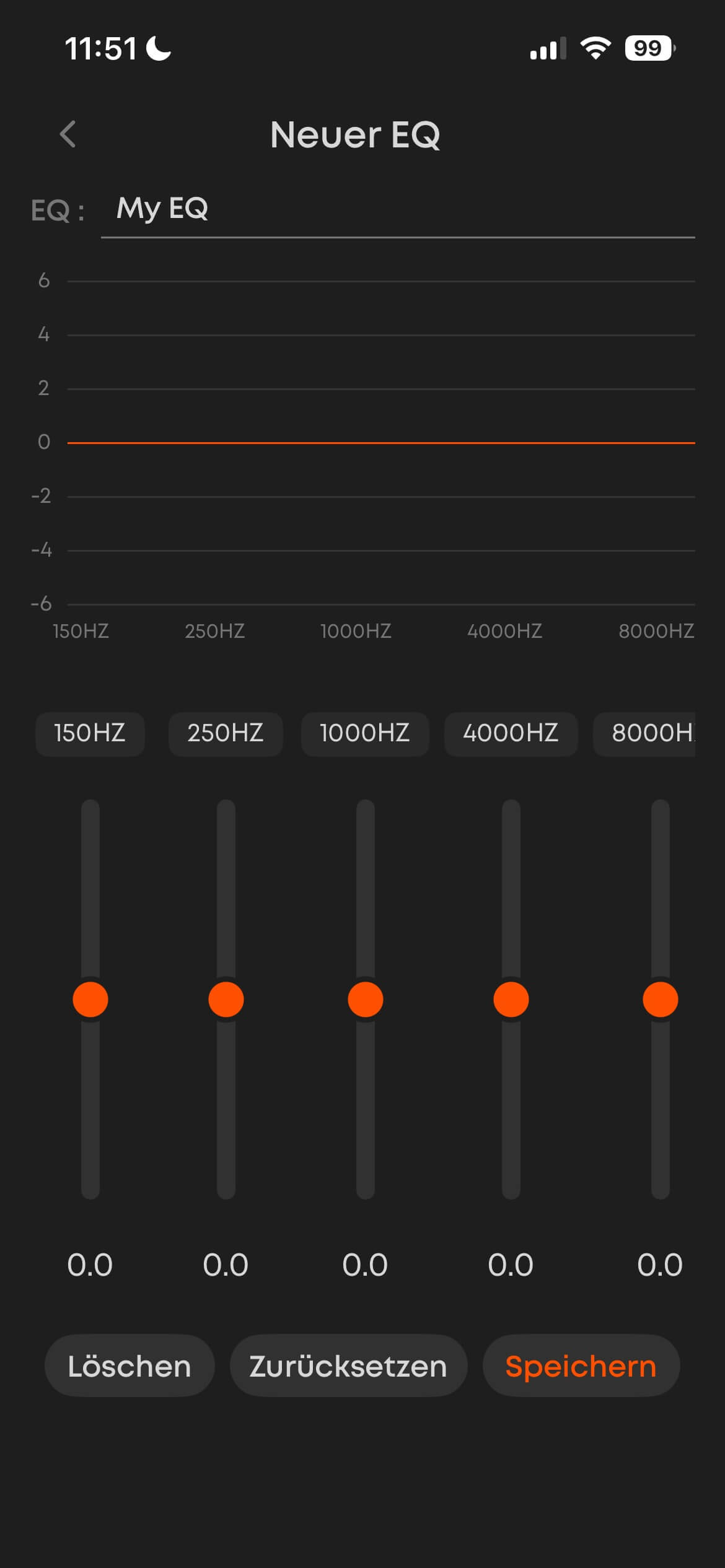
Task: Tap the 150HZ slider knob
Action: click(x=90, y=1000)
